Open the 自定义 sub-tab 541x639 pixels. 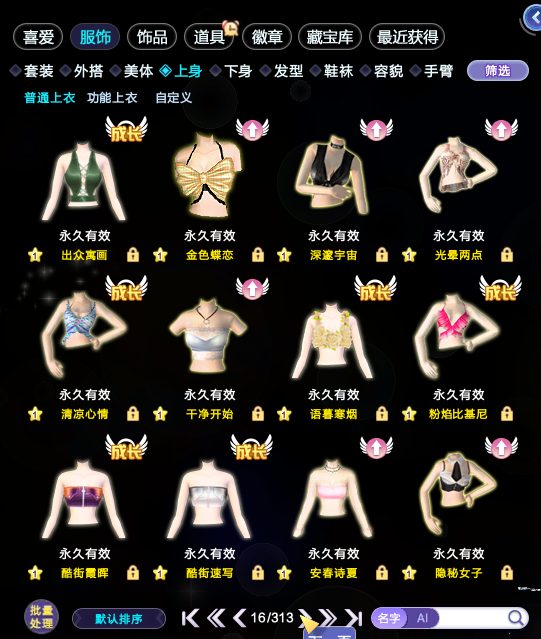click(174, 98)
